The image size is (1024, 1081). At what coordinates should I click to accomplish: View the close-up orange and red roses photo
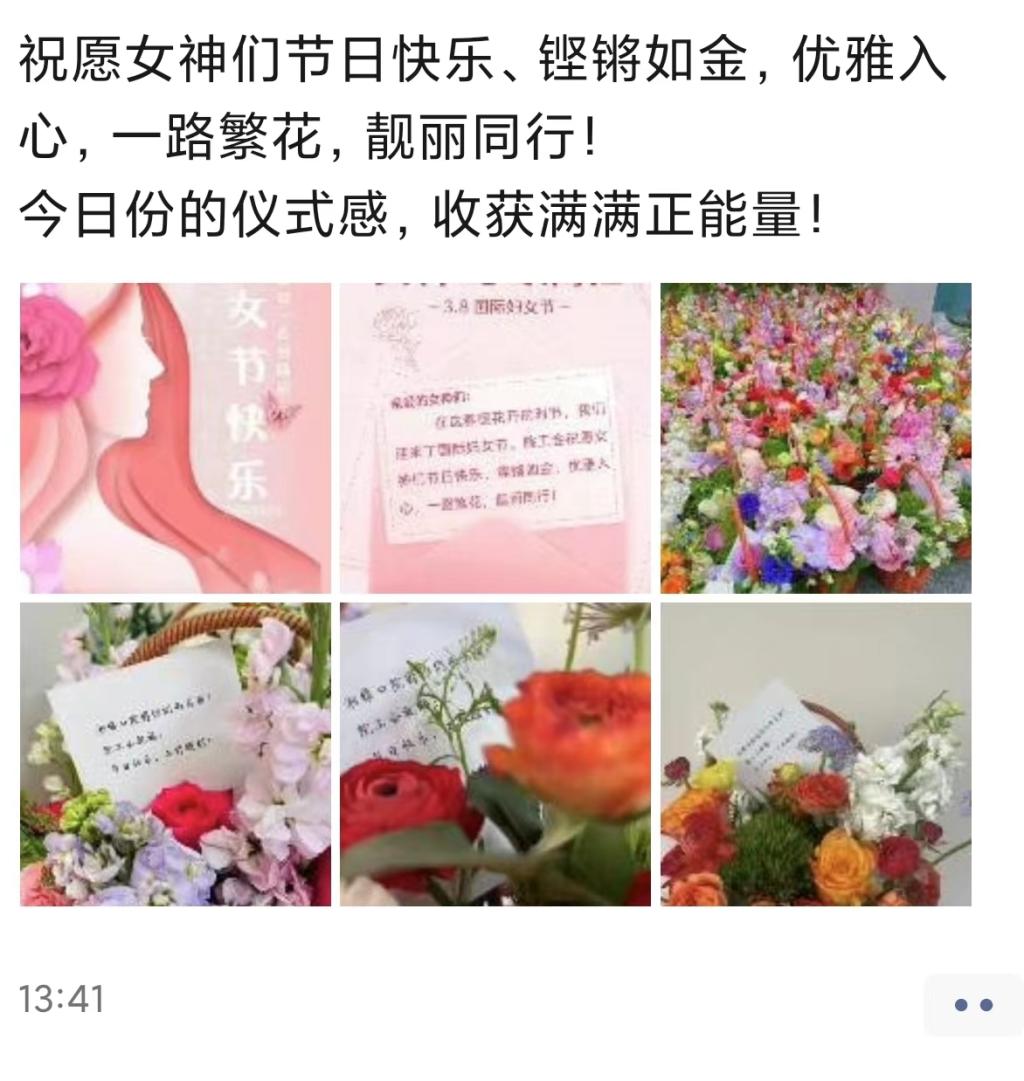(495, 754)
